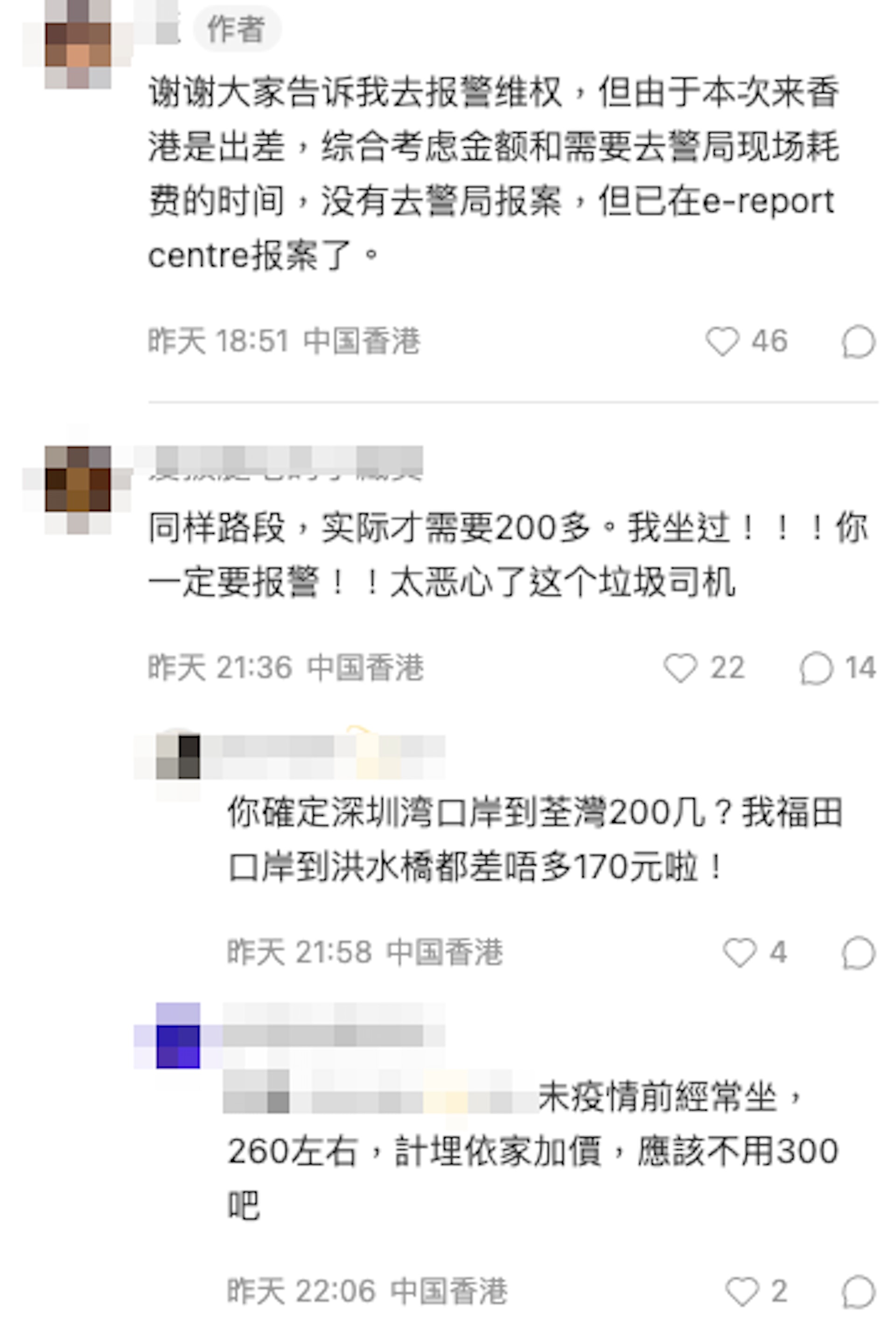Screen dimensions: 896x1334
Task: Like the comment posted at 21:36
Action: point(680,667)
